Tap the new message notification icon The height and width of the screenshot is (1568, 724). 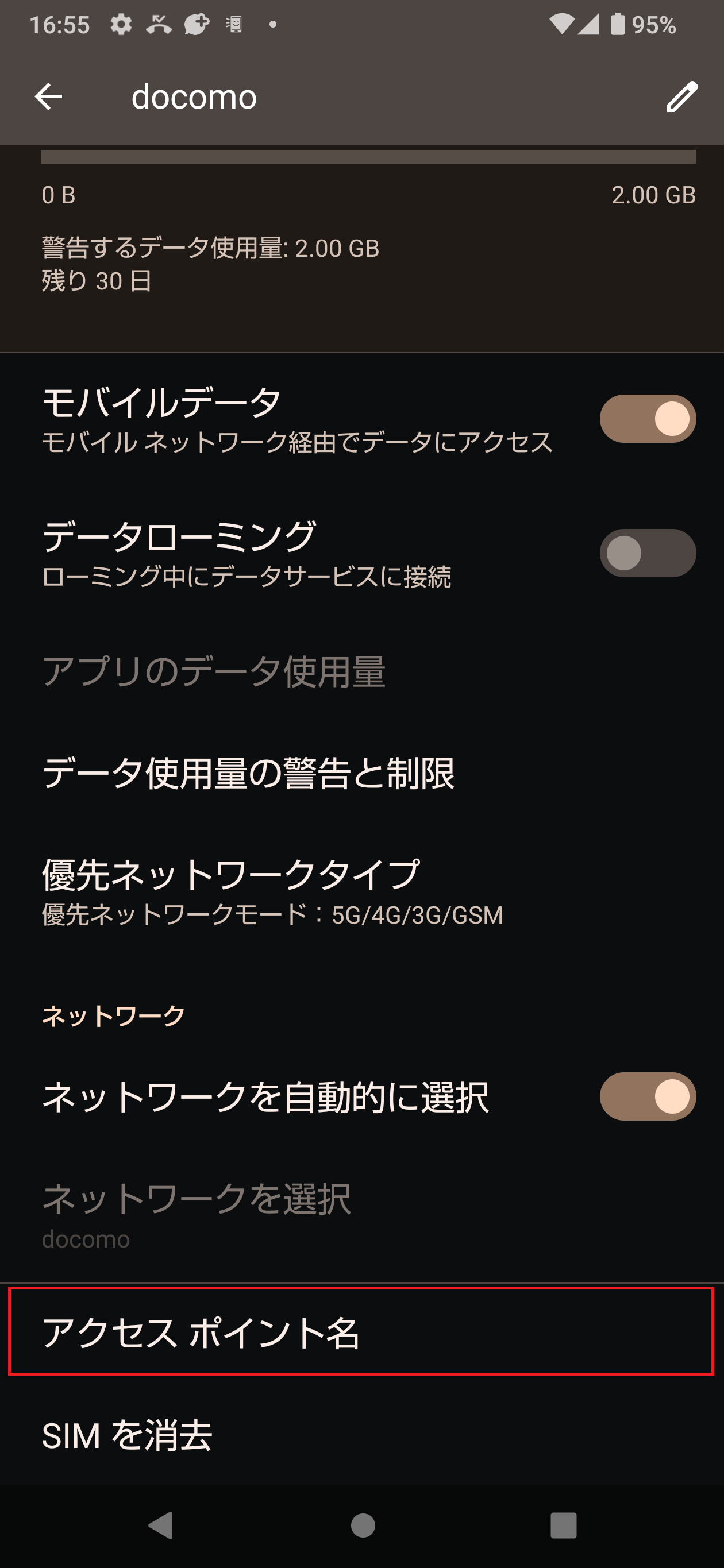coord(195,24)
